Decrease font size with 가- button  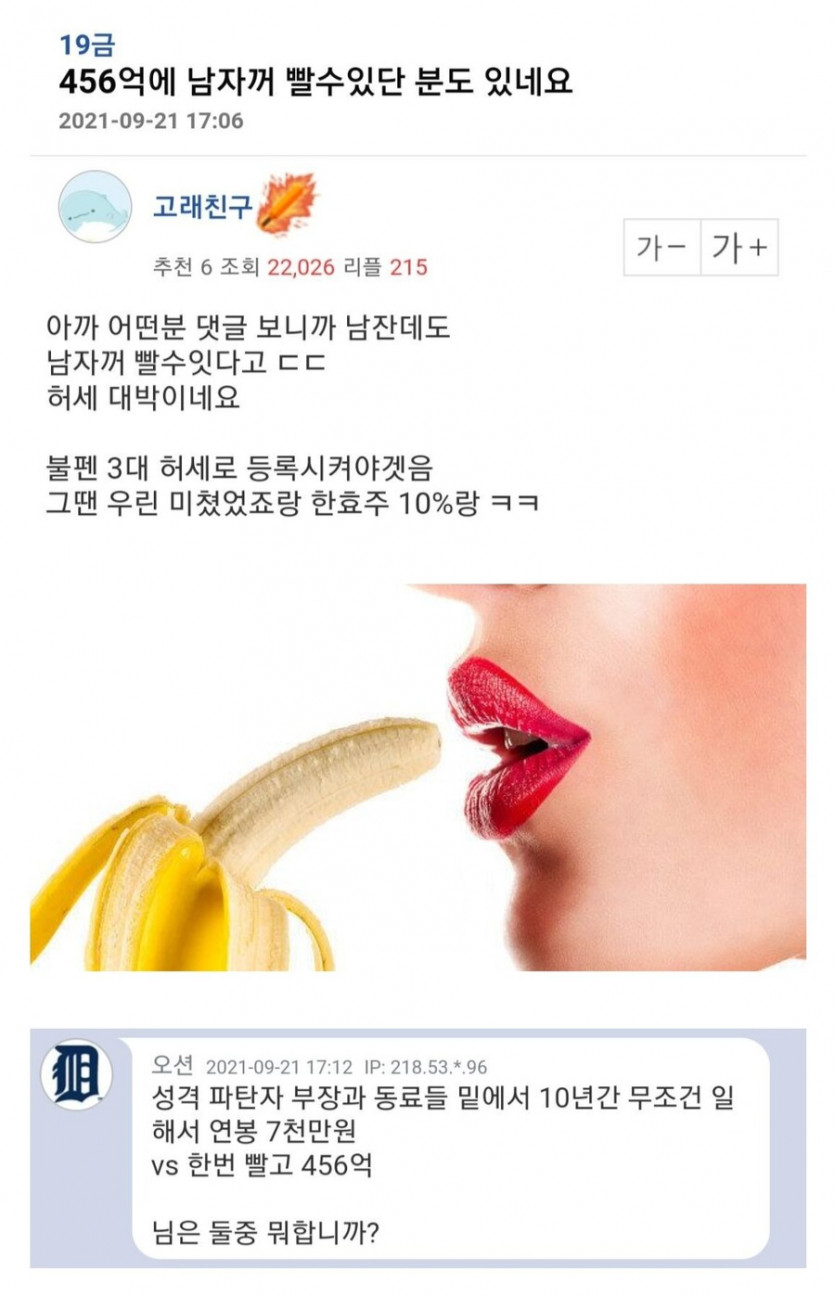click(661, 248)
